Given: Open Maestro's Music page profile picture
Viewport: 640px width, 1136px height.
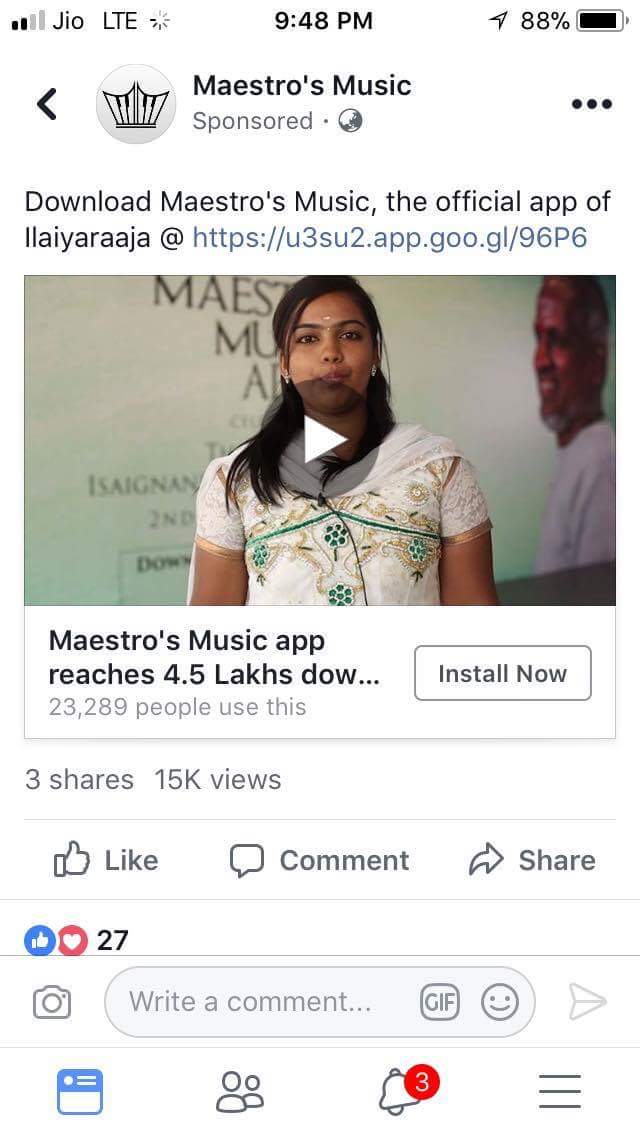Looking at the screenshot, I should [x=135, y=104].
